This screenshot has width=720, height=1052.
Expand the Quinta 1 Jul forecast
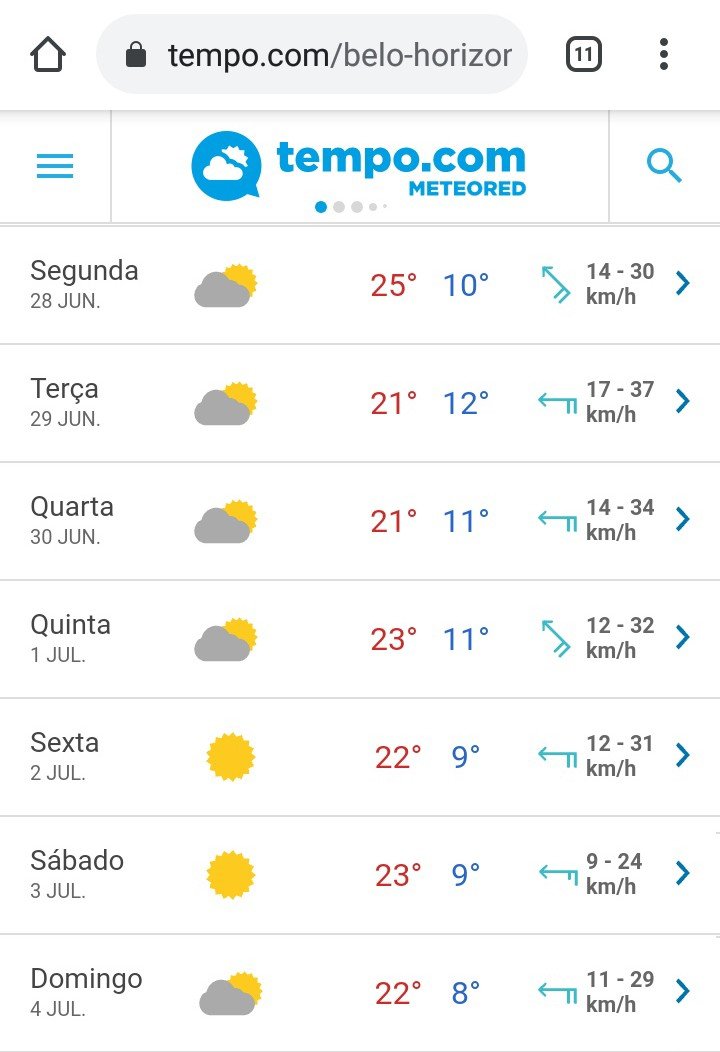[x=682, y=638]
